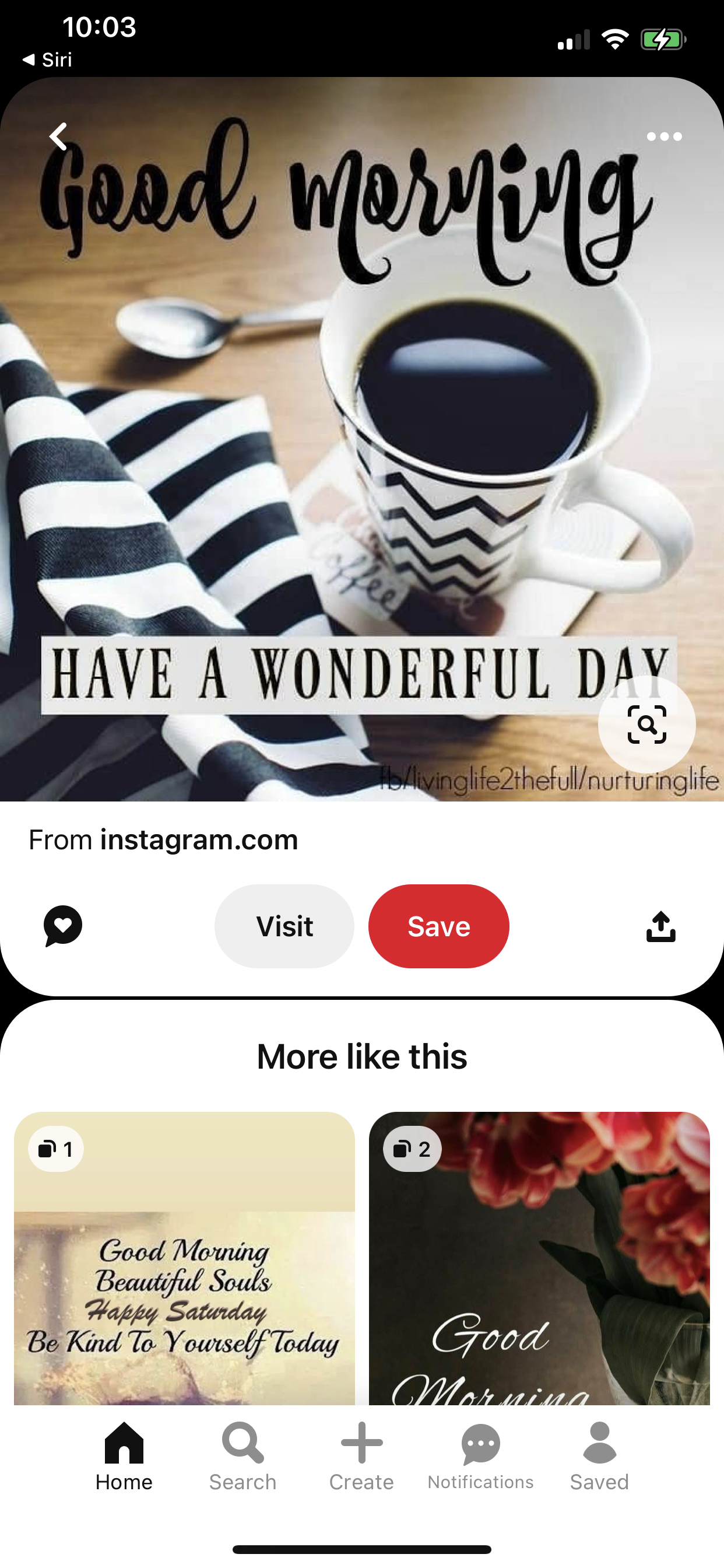The image size is (724, 1568).
Task: Share this pin
Action: pos(660,926)
